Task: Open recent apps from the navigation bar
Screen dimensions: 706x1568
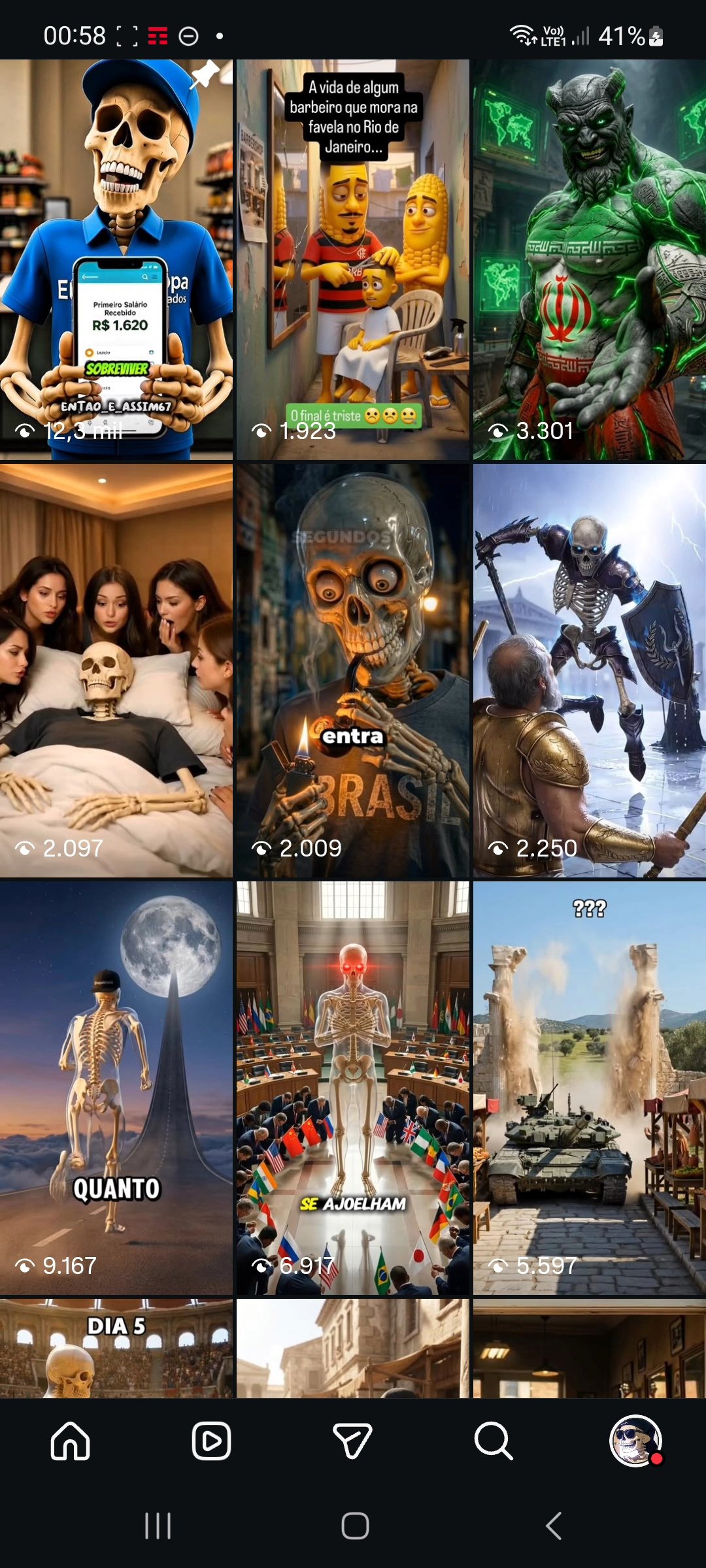Action: click(158, 1526)
